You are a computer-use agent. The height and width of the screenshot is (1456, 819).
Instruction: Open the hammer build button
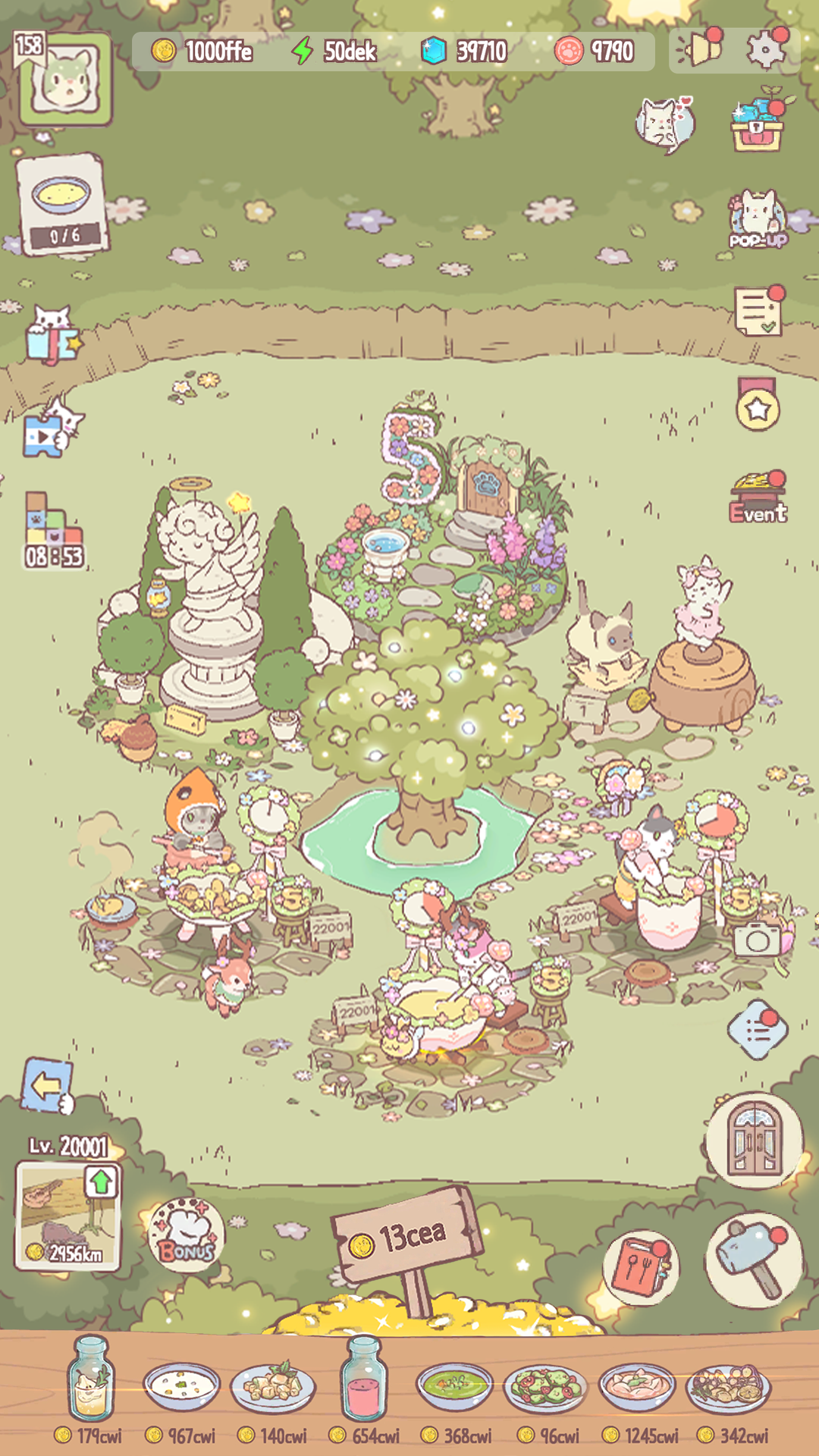[x=754, y=1259]
